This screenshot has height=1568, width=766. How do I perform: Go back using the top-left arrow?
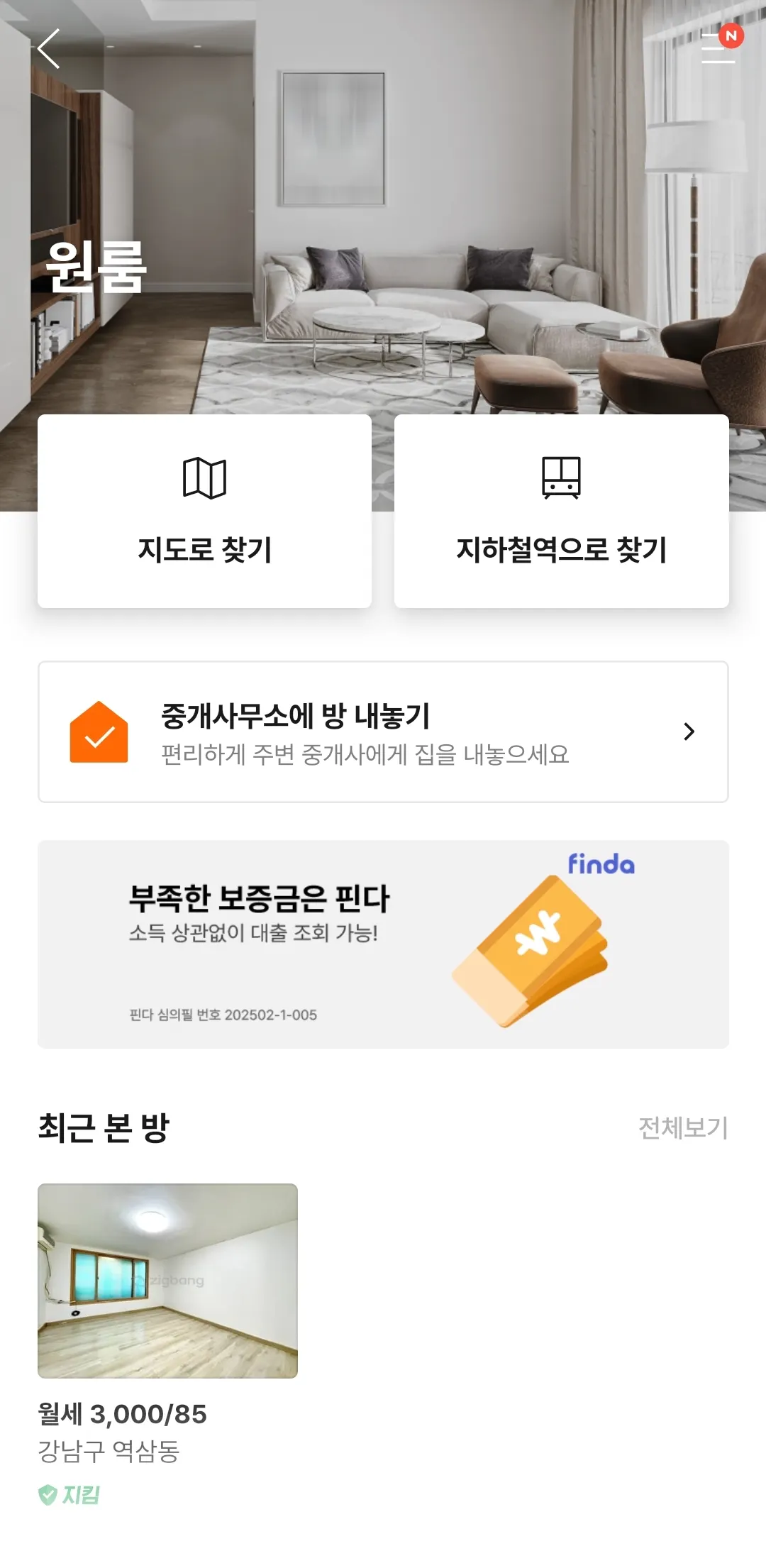coord(48,49)
